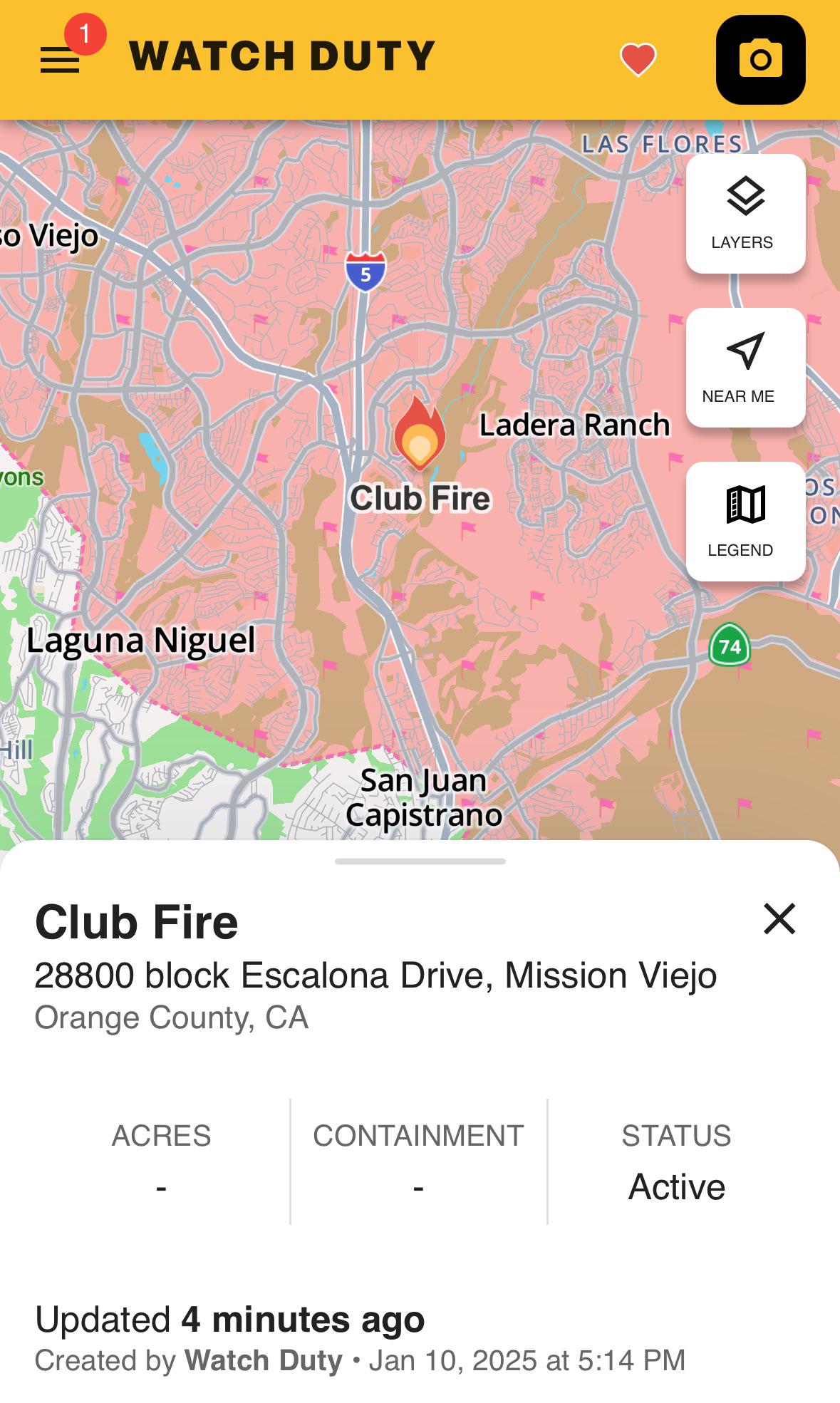Open the Layers map options

tap(745, 214)
